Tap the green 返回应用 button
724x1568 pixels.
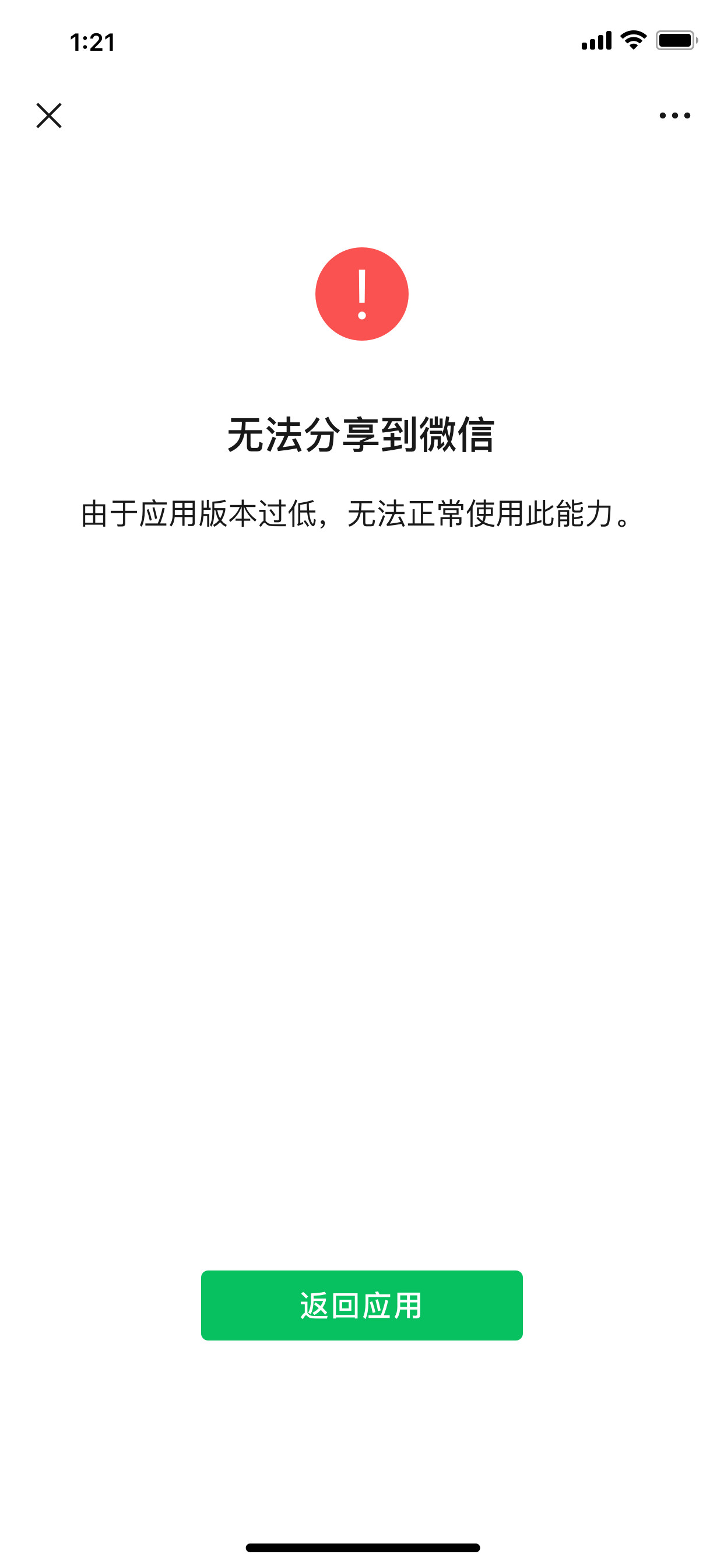(361, 1305)
